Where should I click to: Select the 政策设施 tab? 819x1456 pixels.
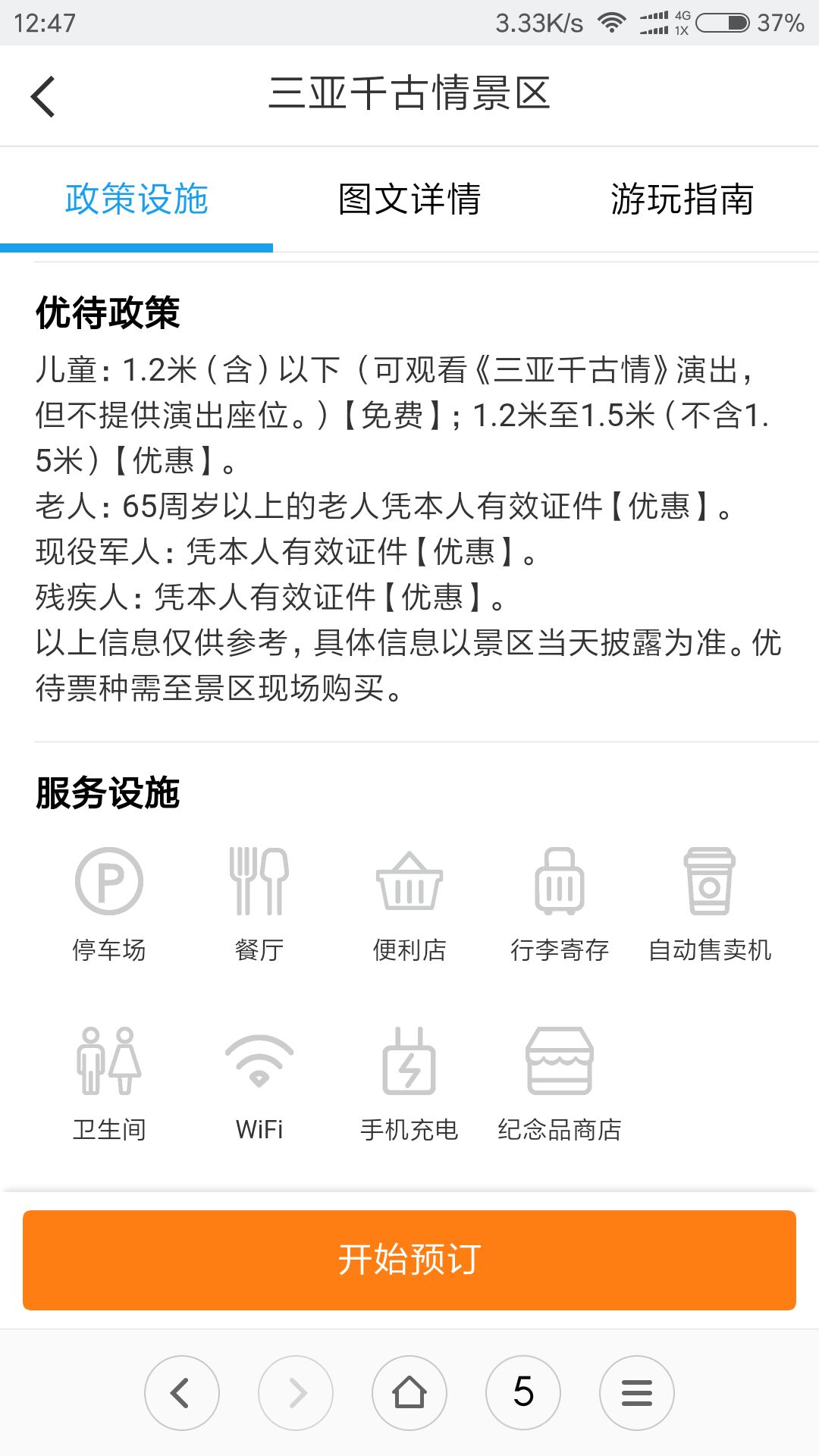(136, 199)
